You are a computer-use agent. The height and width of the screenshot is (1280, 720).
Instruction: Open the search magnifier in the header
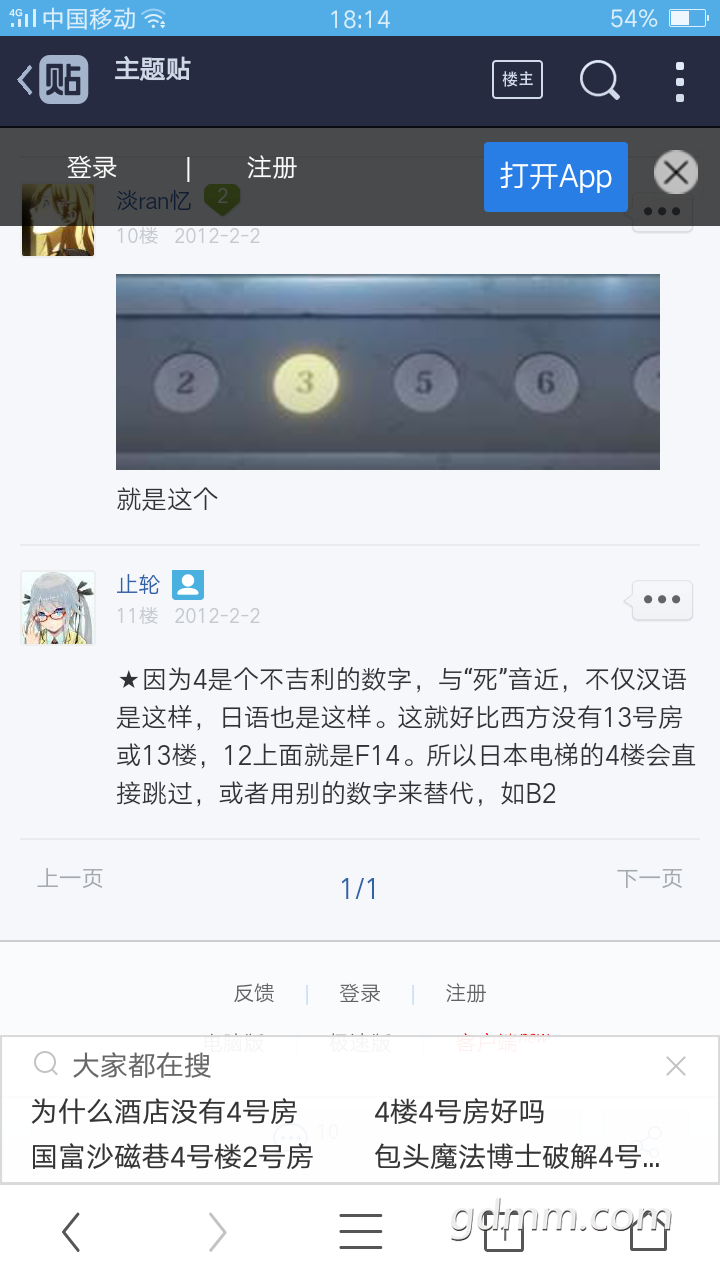tap(599, 80)
